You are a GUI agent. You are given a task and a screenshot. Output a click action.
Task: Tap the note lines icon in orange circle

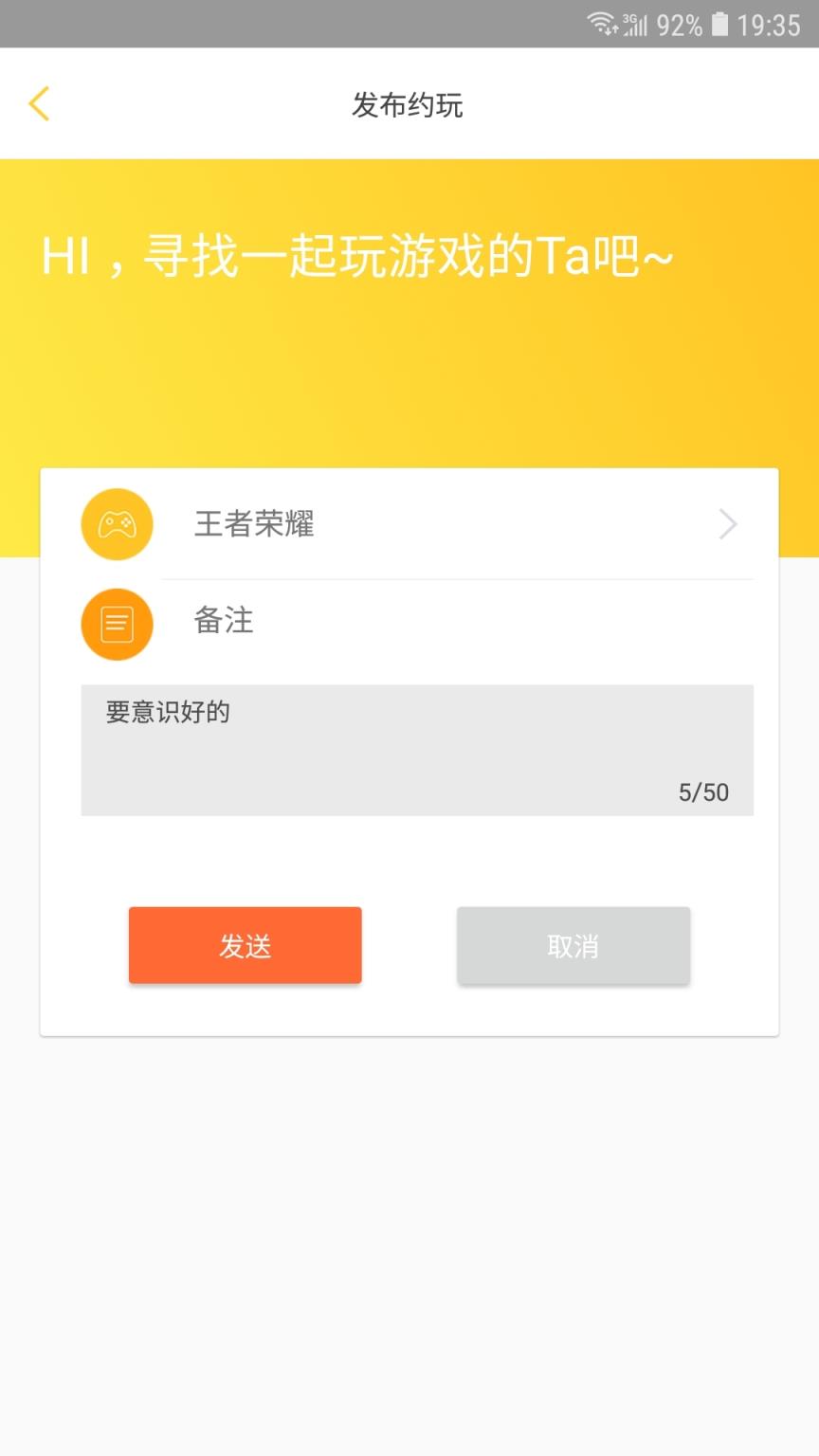point(116,624)
